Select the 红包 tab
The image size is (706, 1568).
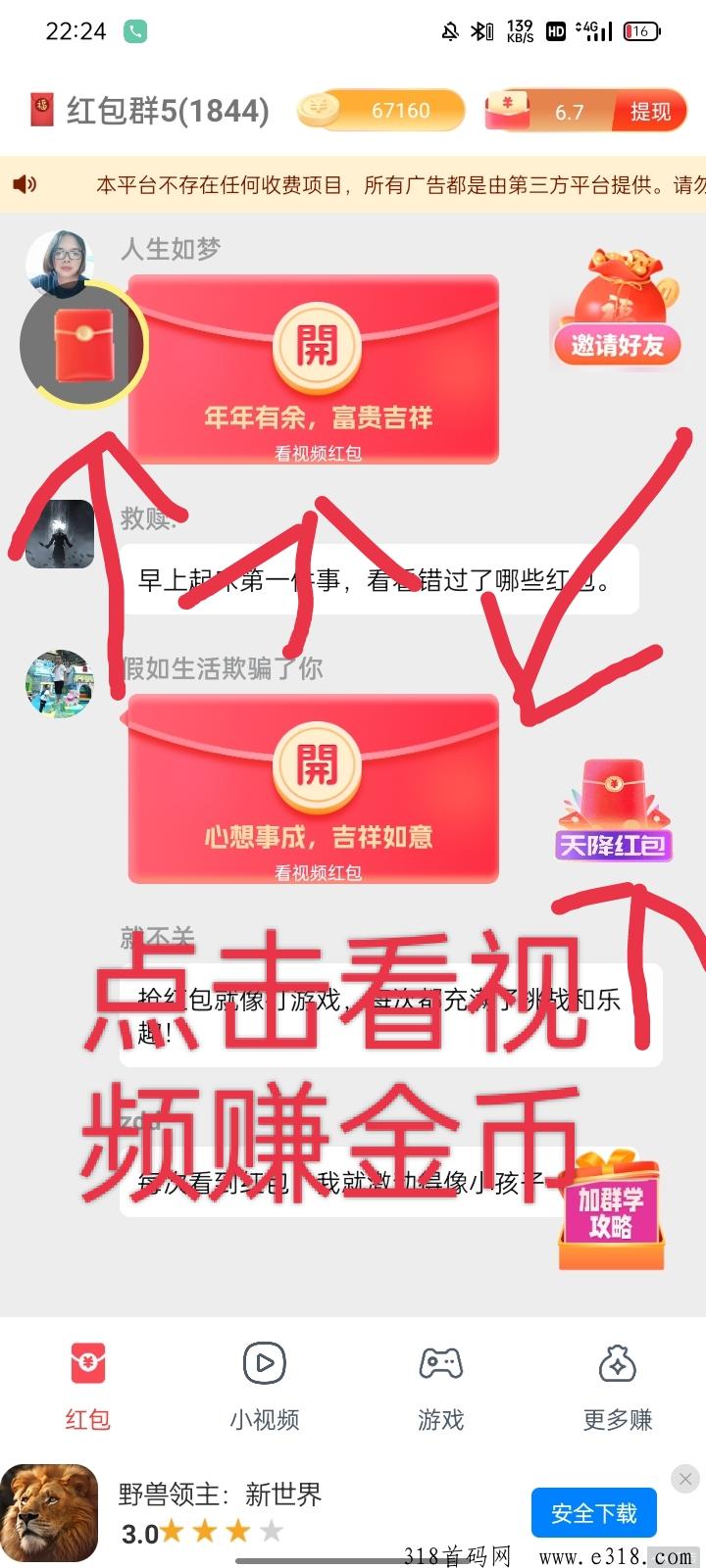click(88, 1386)
